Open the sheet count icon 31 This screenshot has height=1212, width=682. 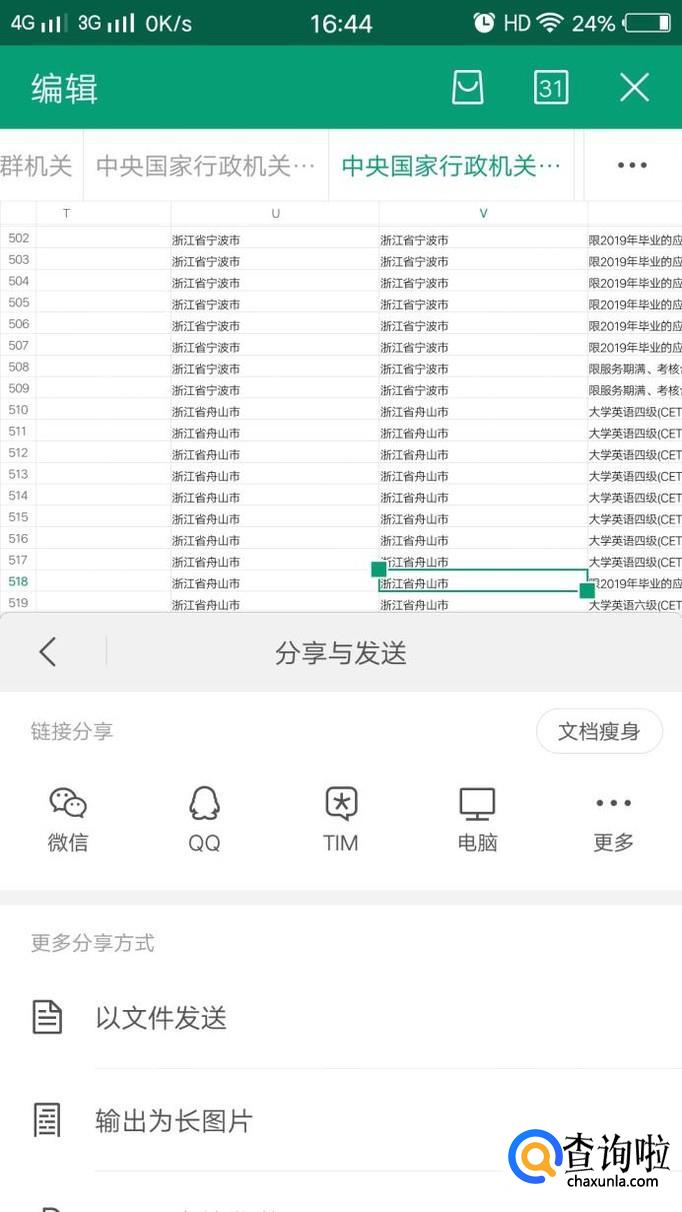pos(551,88)
